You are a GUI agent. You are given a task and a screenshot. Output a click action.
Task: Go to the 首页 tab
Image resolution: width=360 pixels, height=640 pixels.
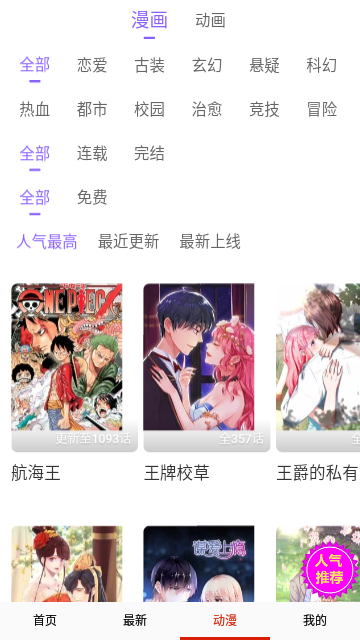click(45, 620)
